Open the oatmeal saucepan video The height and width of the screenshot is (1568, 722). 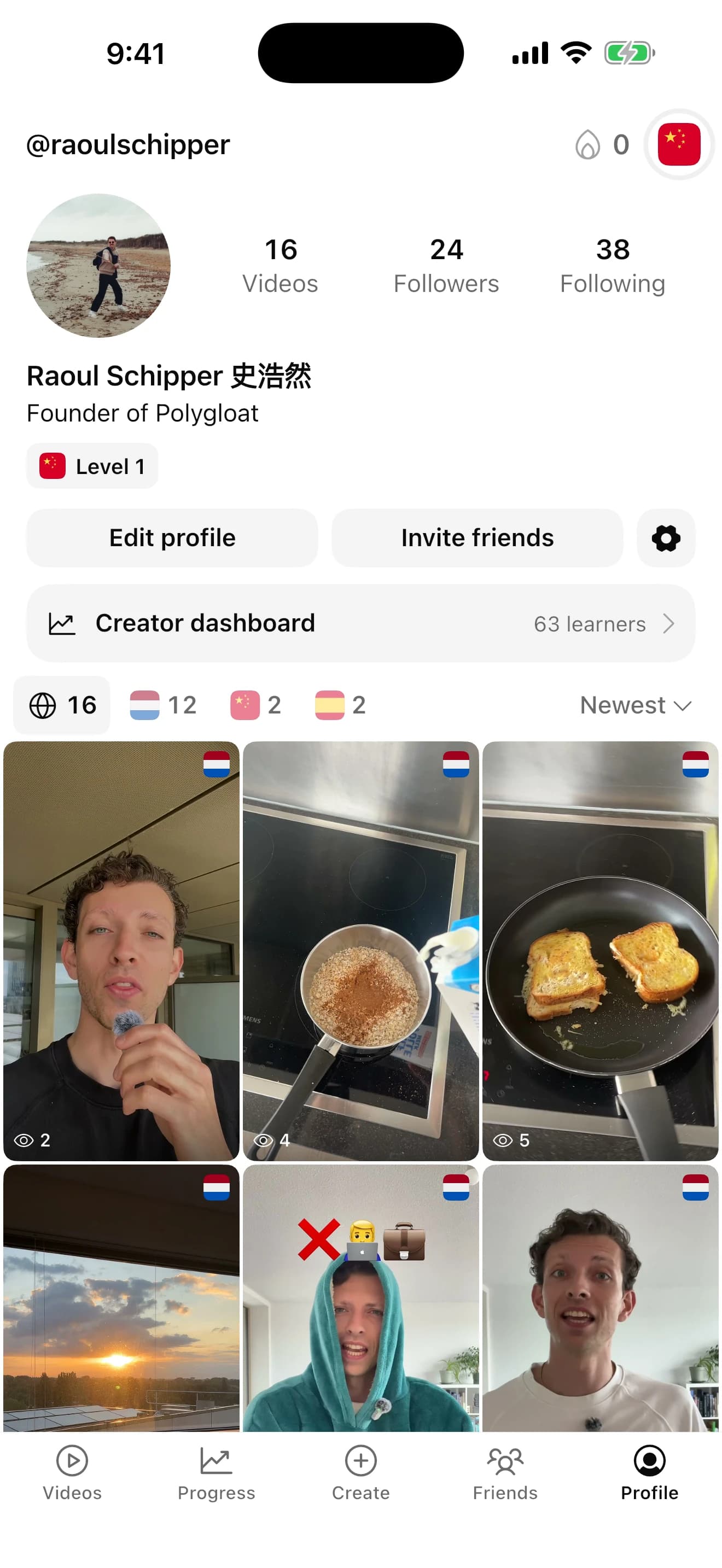(361, 951)
